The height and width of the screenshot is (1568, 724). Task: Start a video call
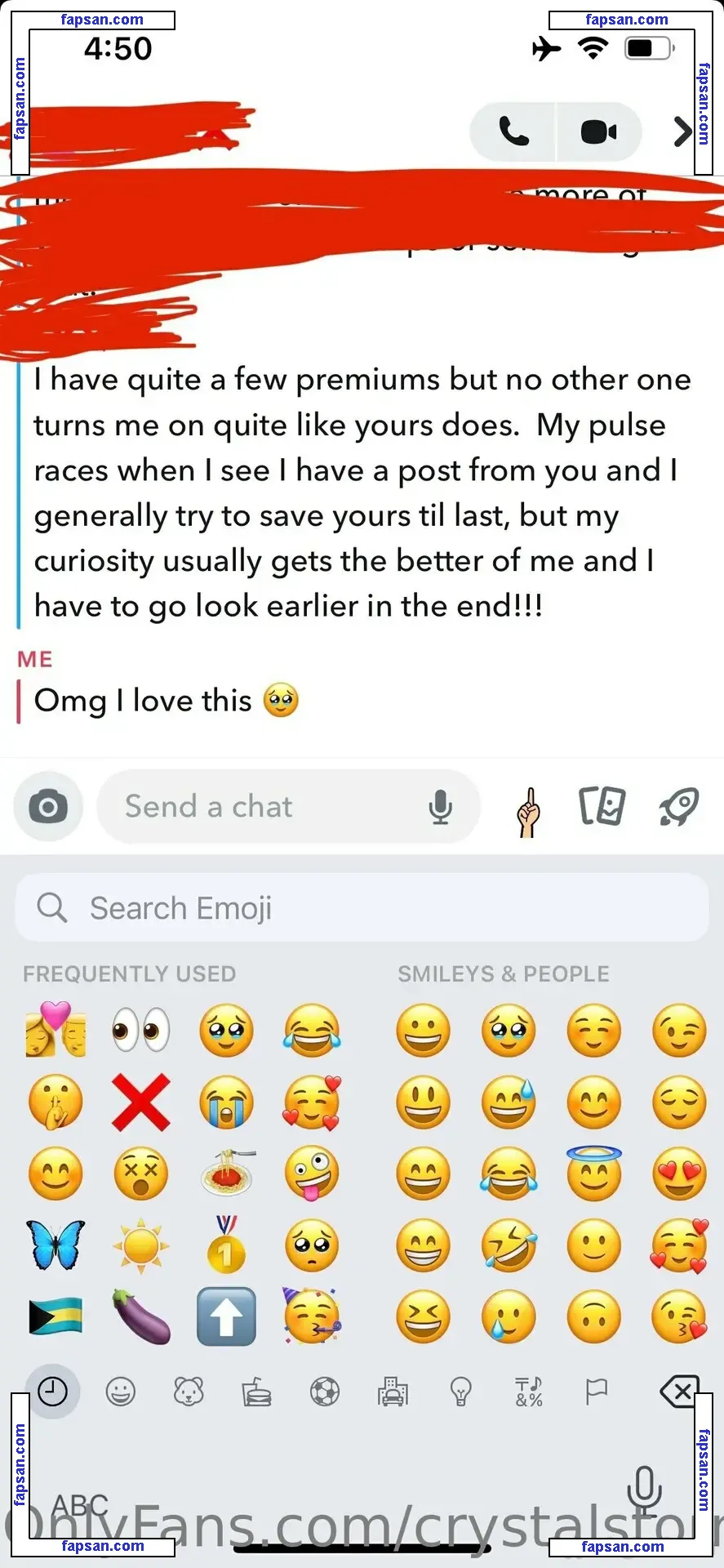[598, 131]
